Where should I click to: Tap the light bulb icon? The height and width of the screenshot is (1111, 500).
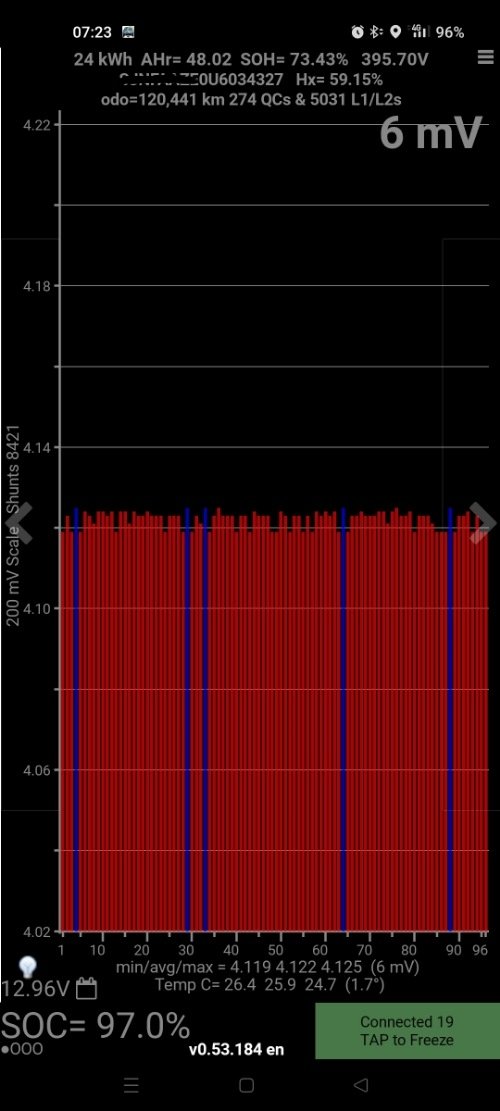coord(27,966)
